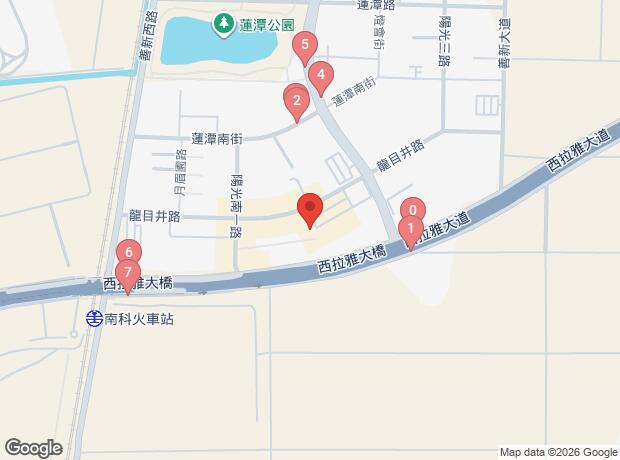Select map marker number 5
Viewport: 620px width, 460px height.
[305, 46]
